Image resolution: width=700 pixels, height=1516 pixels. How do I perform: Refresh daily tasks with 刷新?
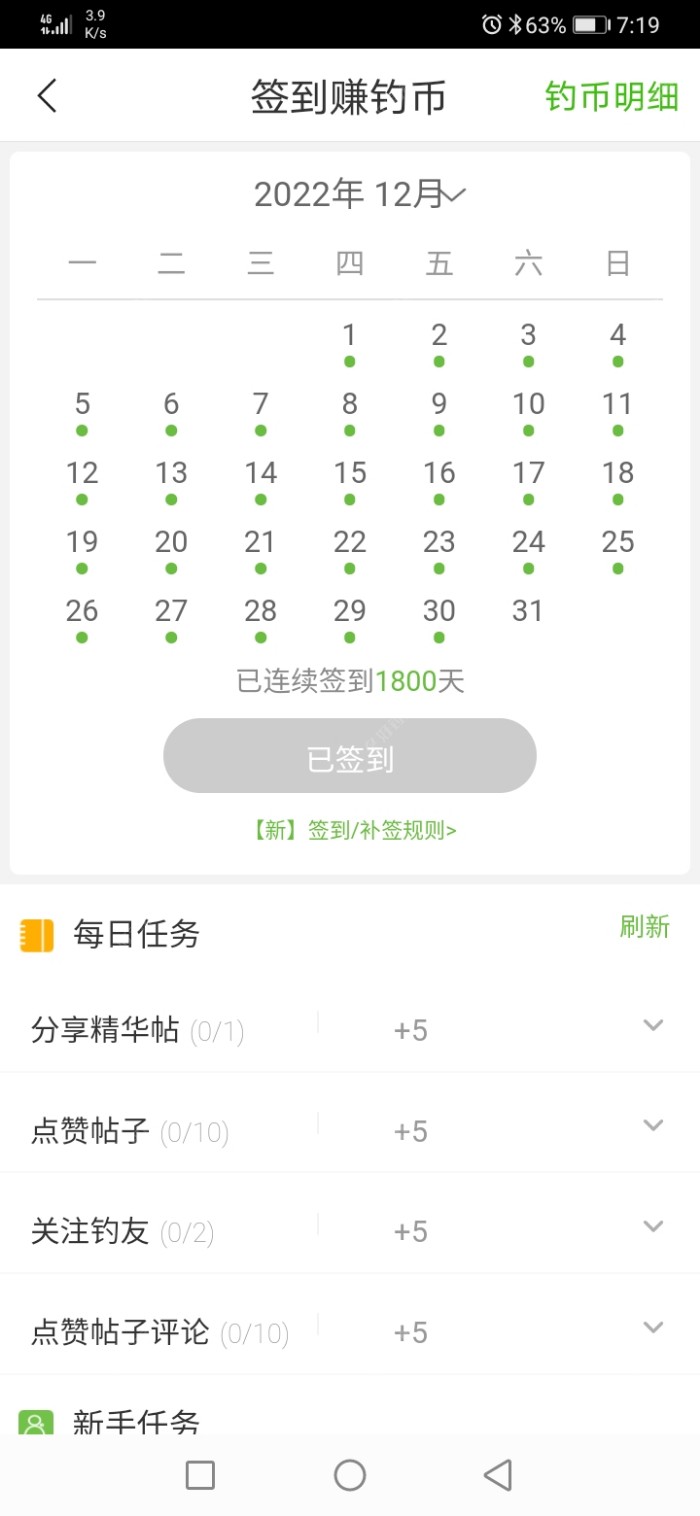coord(644,927)
